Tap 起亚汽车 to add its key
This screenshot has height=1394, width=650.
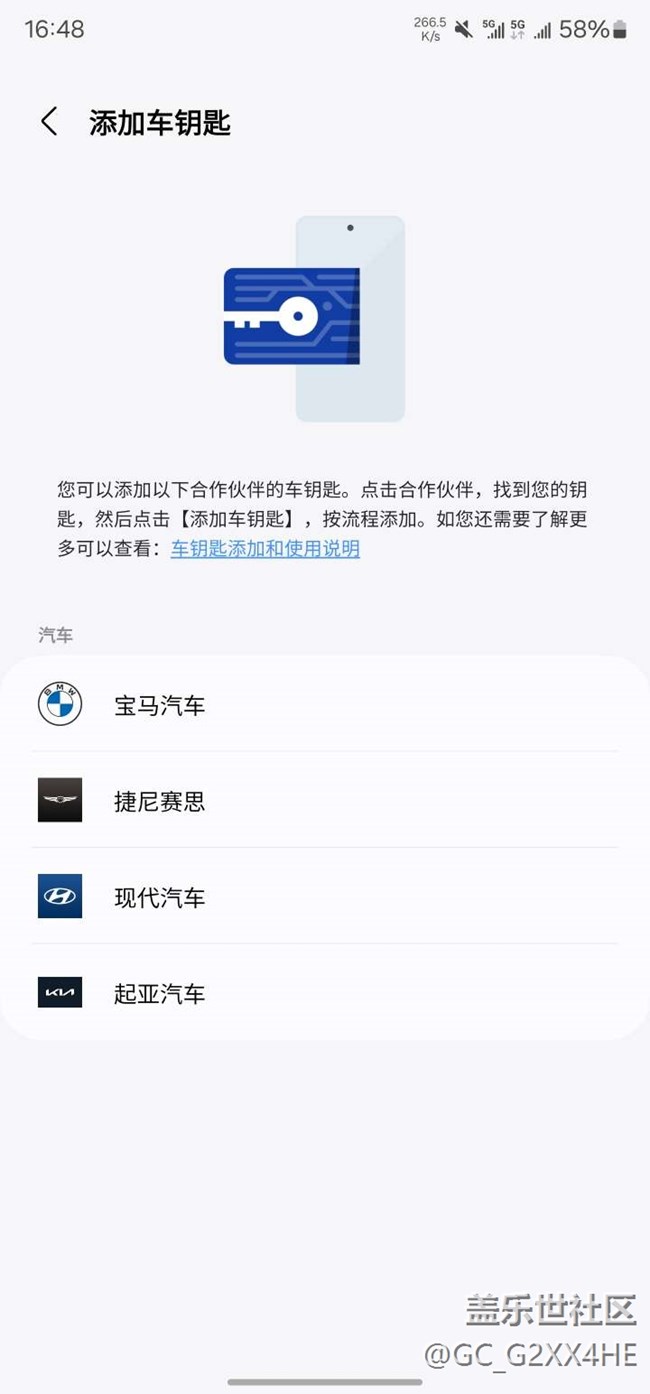coord(325,993)
